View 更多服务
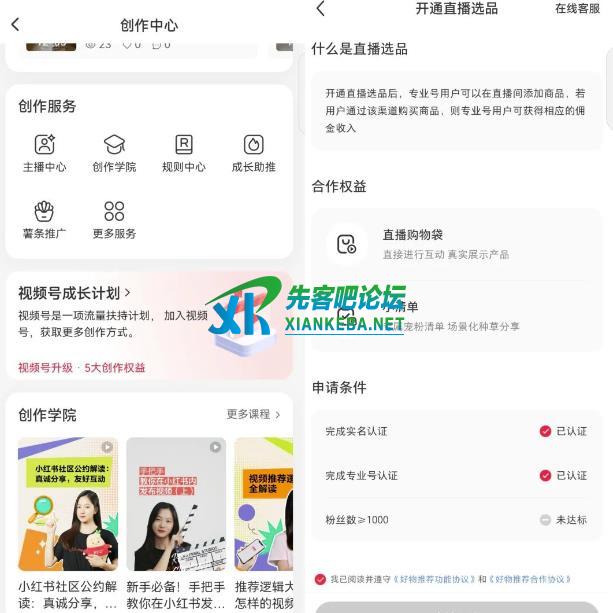 [114, 220]
